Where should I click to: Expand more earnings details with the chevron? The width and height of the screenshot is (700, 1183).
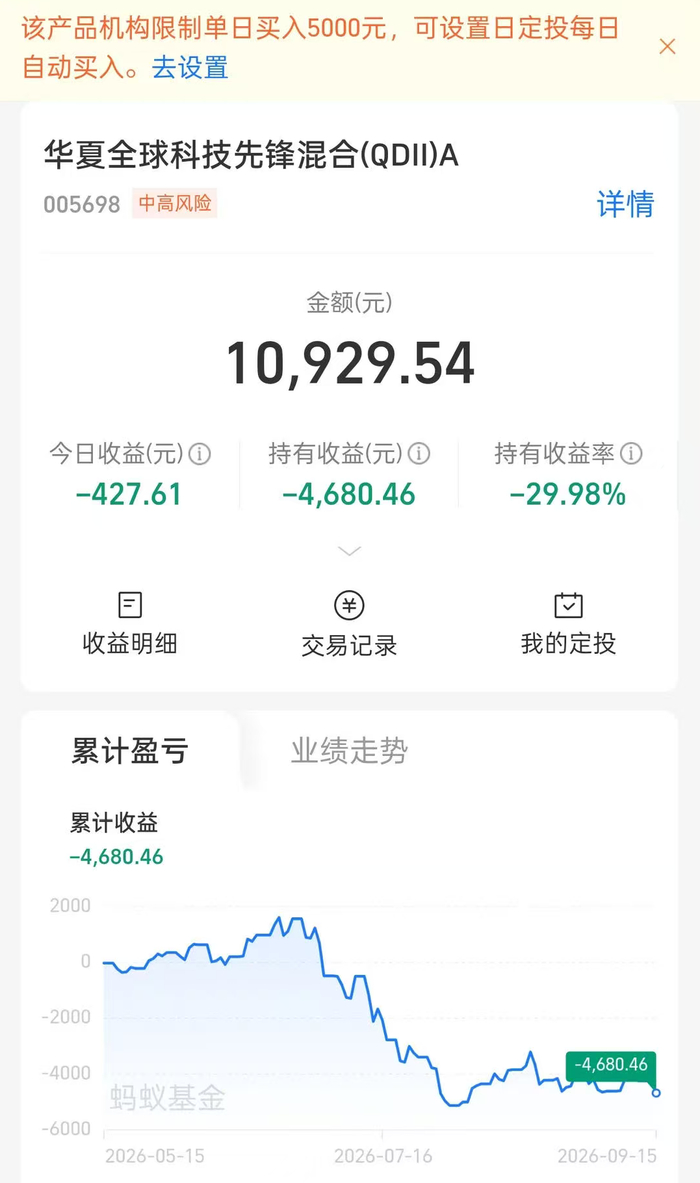point(349,551)
